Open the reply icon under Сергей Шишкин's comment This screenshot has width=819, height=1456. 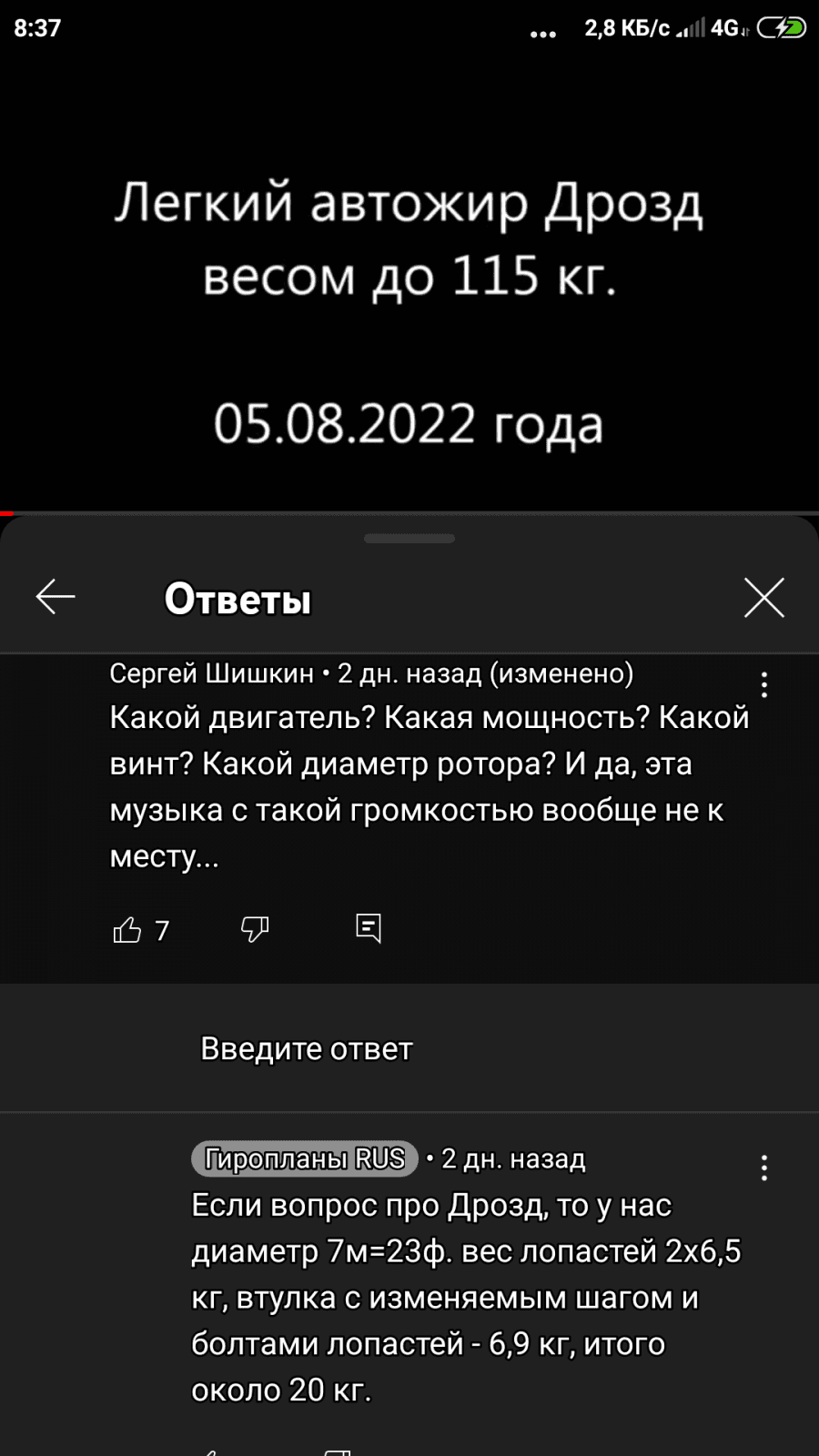(369, 929)
